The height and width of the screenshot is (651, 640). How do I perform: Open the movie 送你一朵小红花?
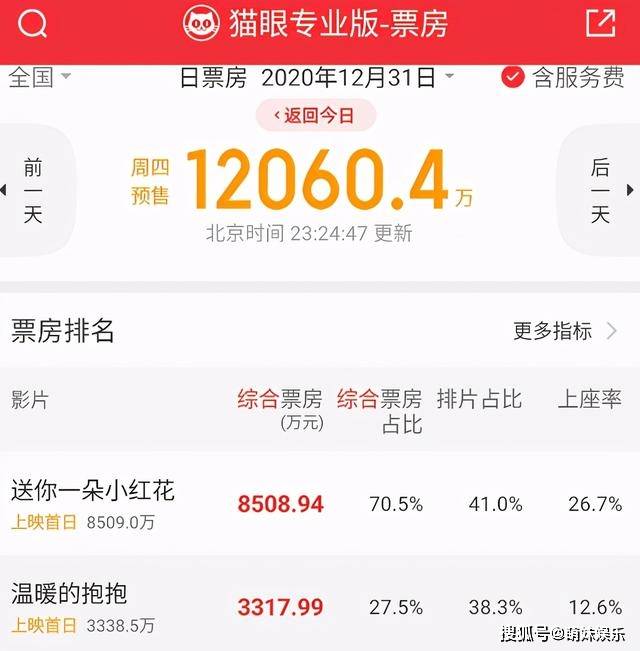tap(93, 490)
